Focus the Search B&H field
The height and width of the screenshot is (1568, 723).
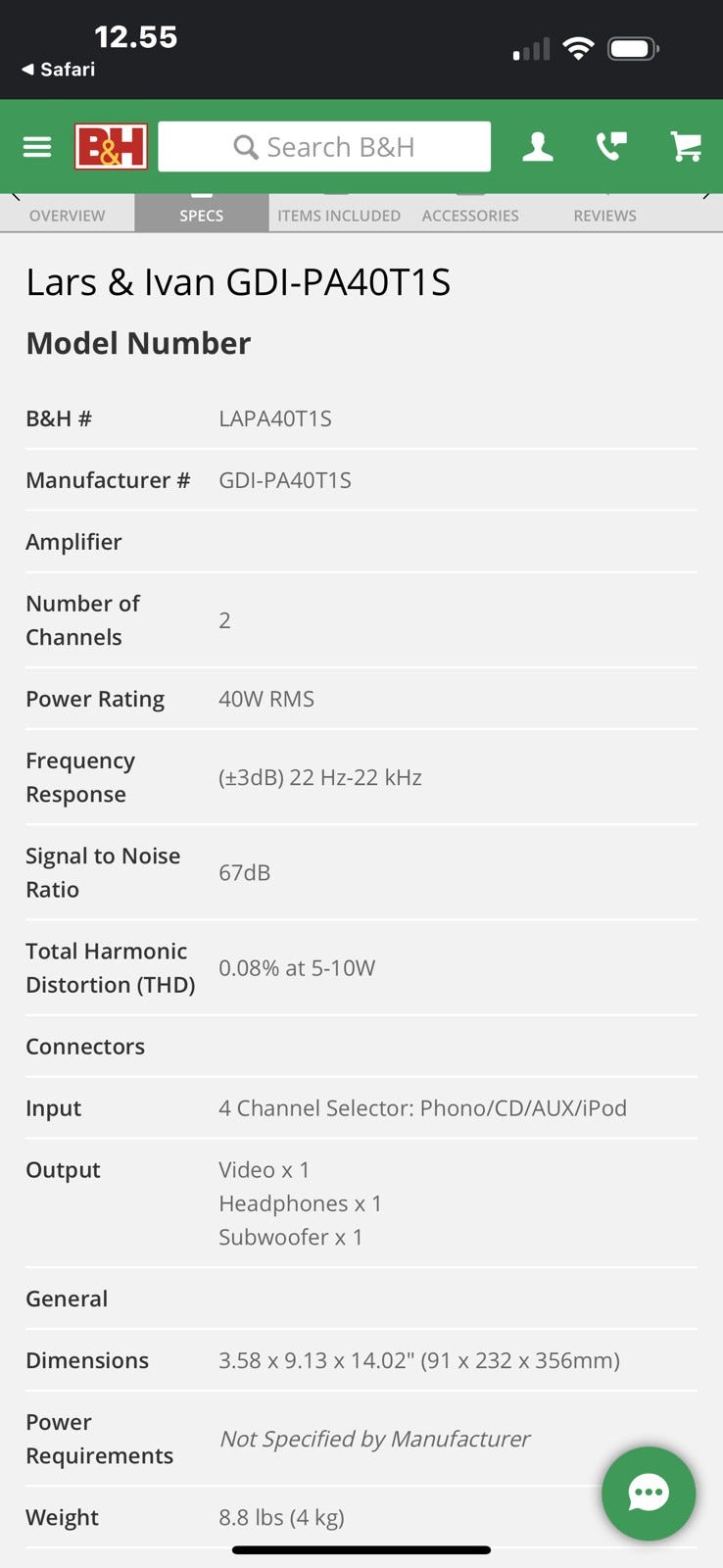click(x=324, y=147)
